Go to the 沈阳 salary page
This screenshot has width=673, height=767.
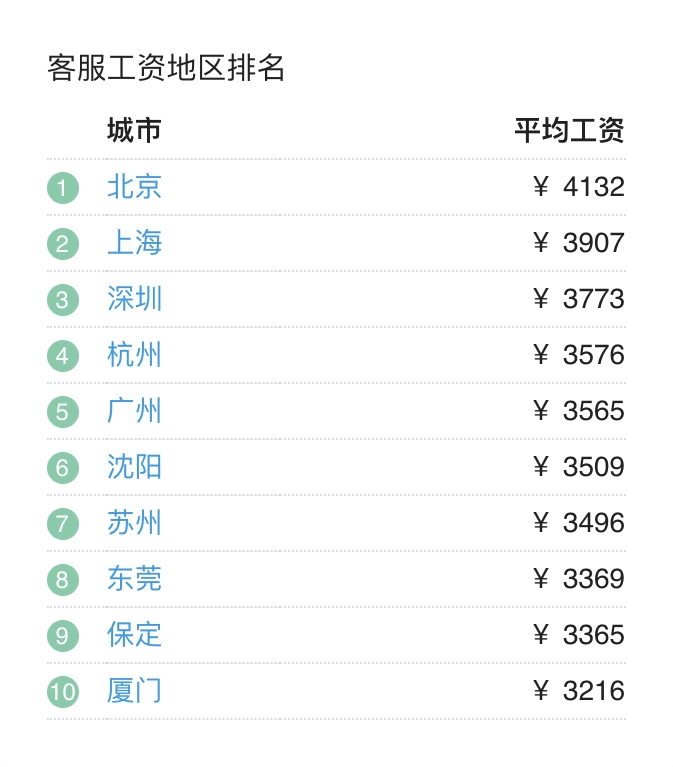pyautogui.click(x=134, y=467)
